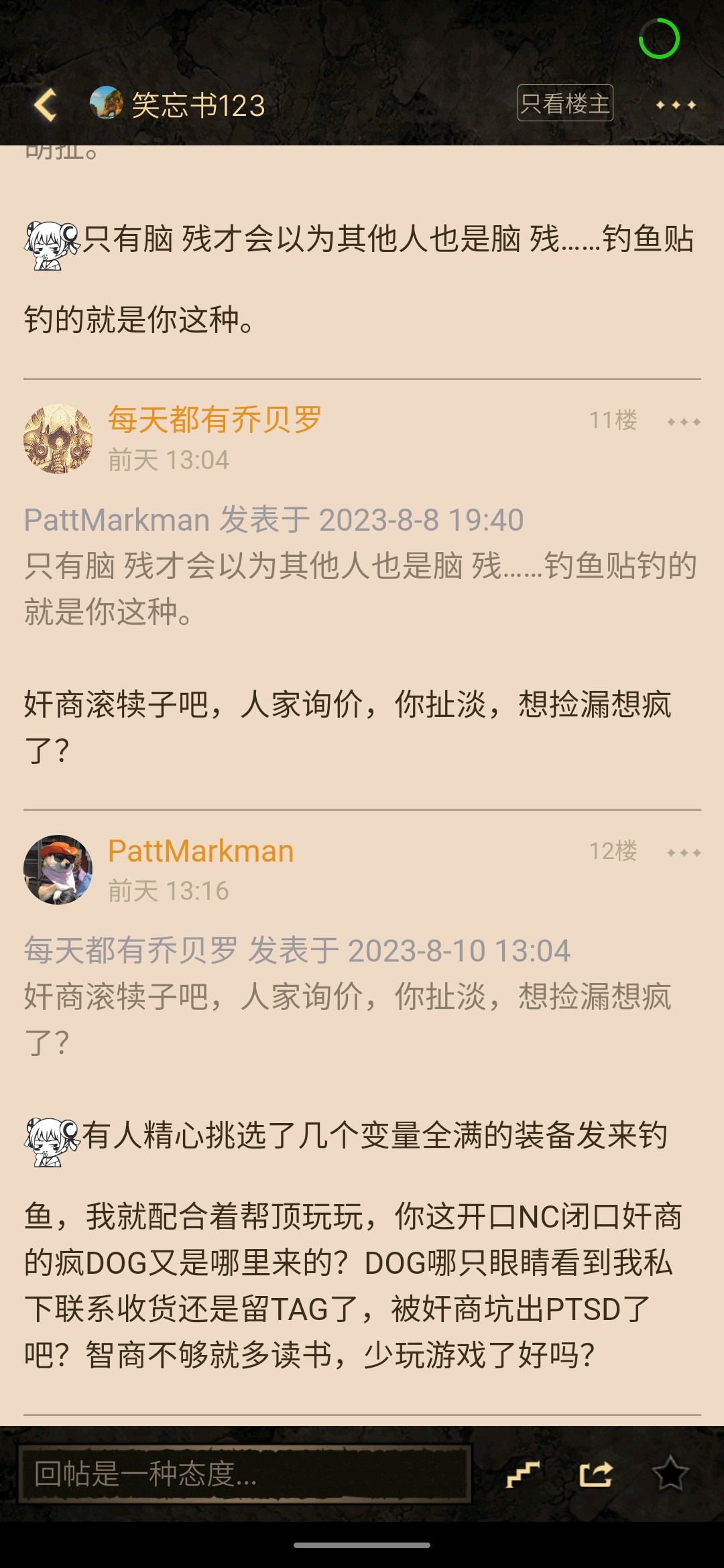The image size is (724, 1568).
Task: Tap the reply field 回帖是一种态度
Action: pyautogui.click(x=245, y=1474)
